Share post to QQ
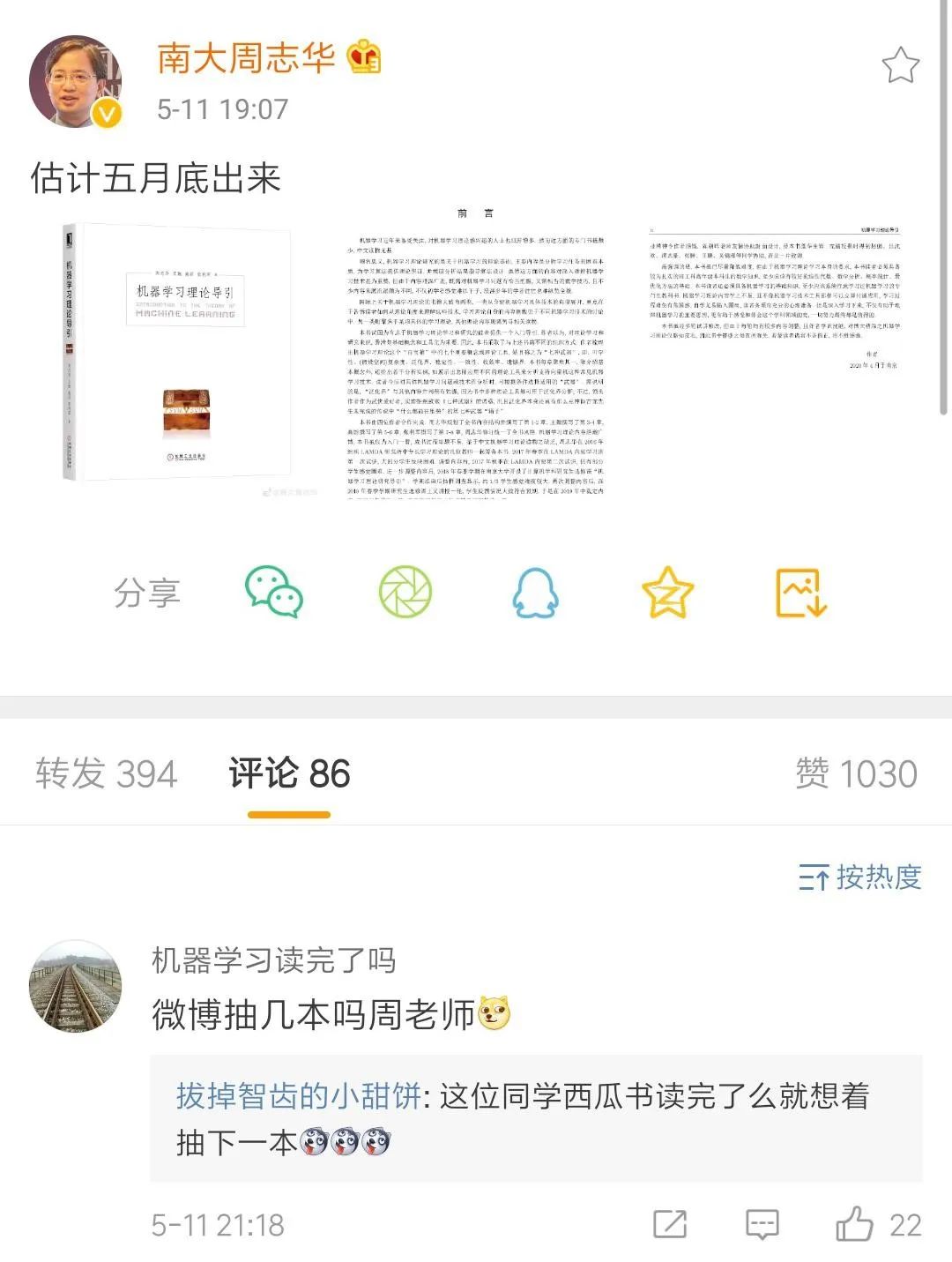This screenshot has height=1262, width=952. pyautogui.click(x=535, y=592)
